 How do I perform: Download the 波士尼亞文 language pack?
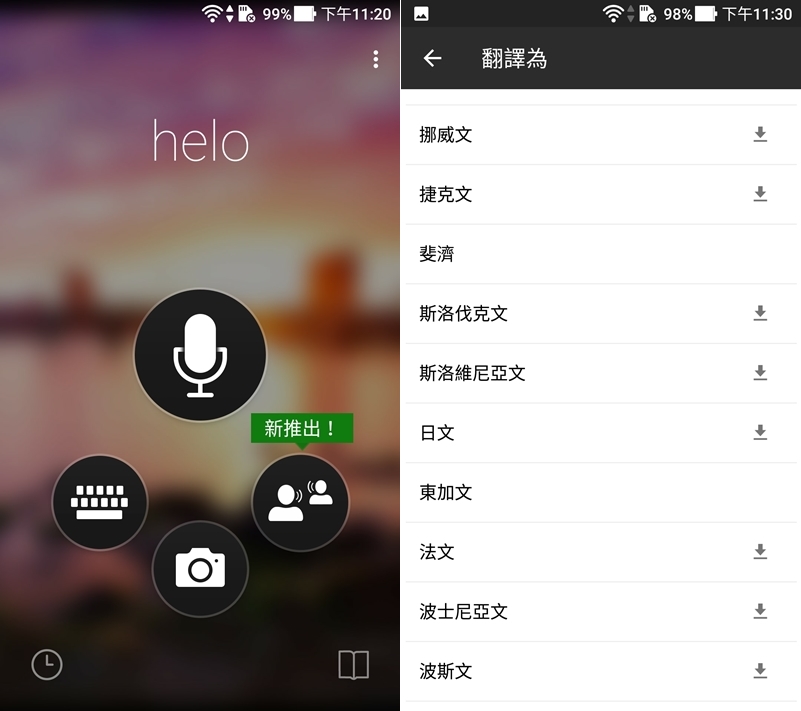(x=760, y=611)
